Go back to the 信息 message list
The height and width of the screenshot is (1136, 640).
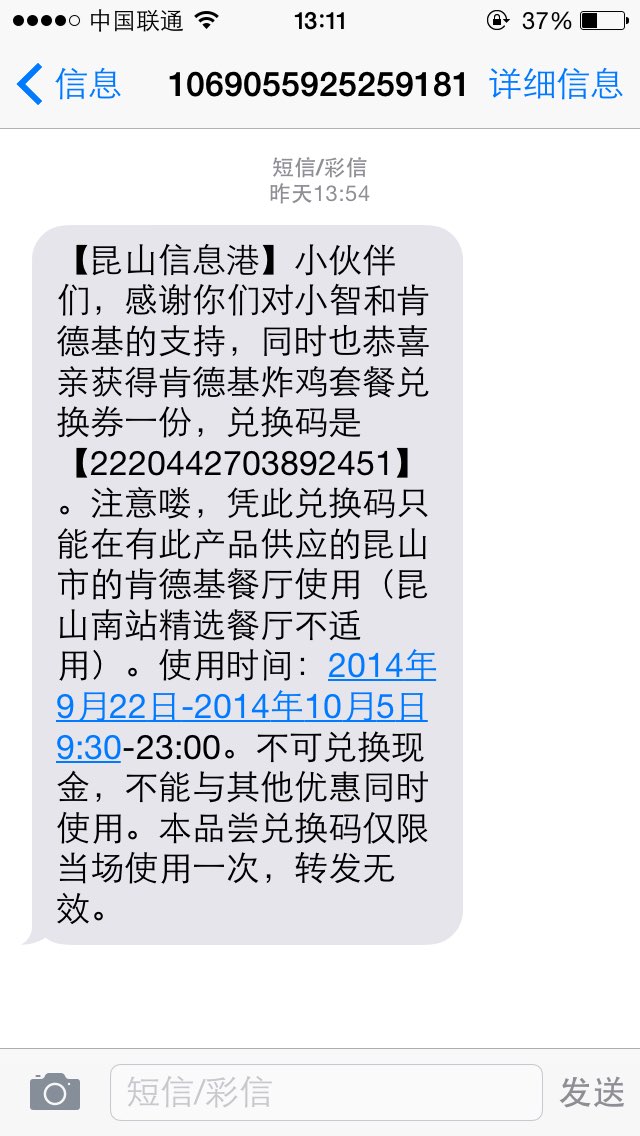point(68,84)
